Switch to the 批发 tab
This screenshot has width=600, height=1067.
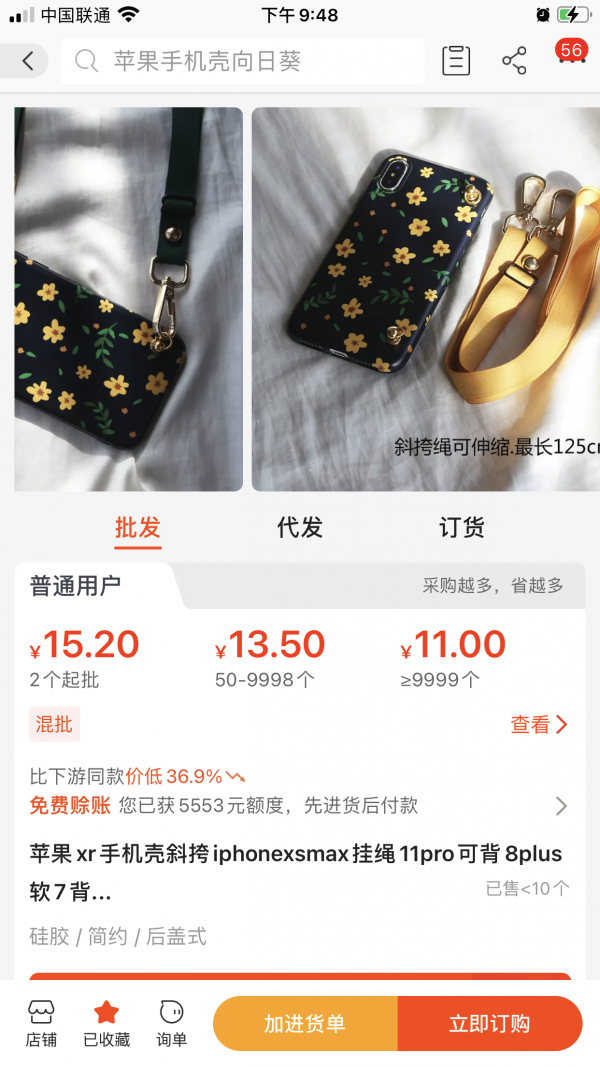(137, 527)
